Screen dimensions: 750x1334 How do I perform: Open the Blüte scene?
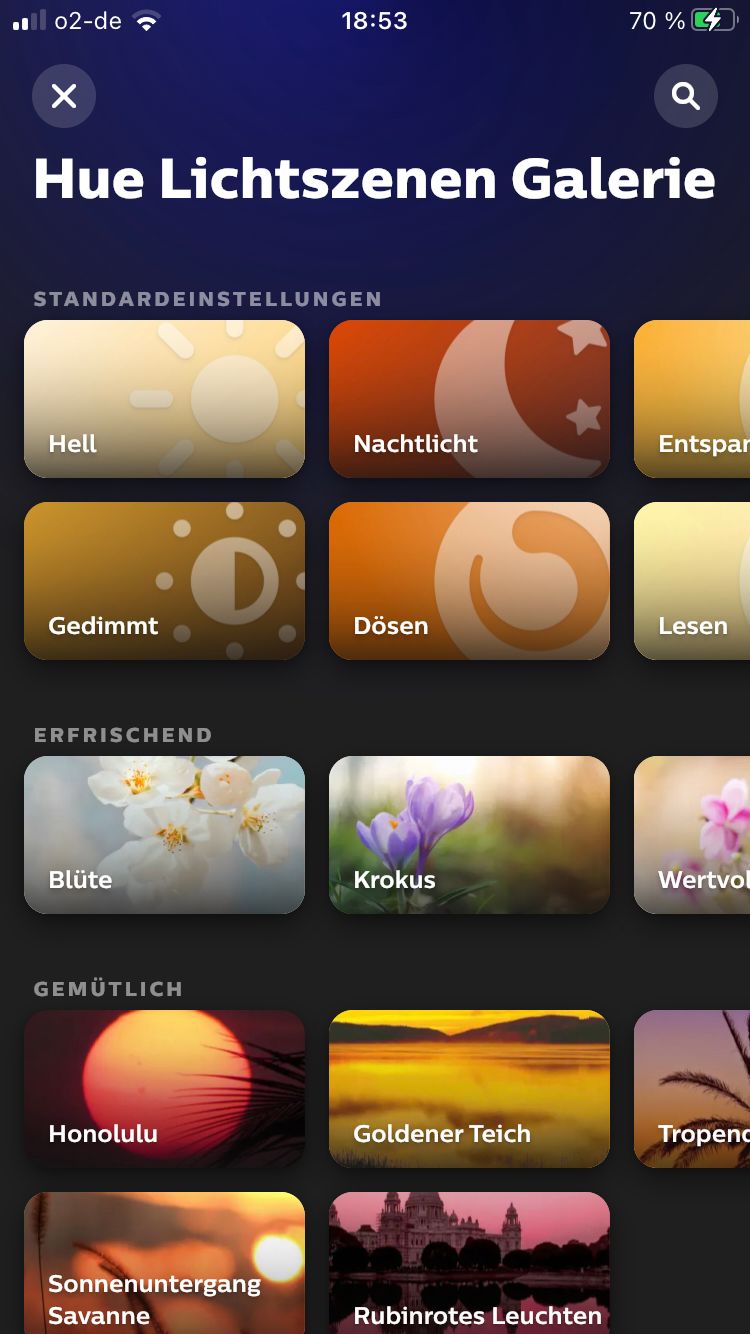[164, 835]
